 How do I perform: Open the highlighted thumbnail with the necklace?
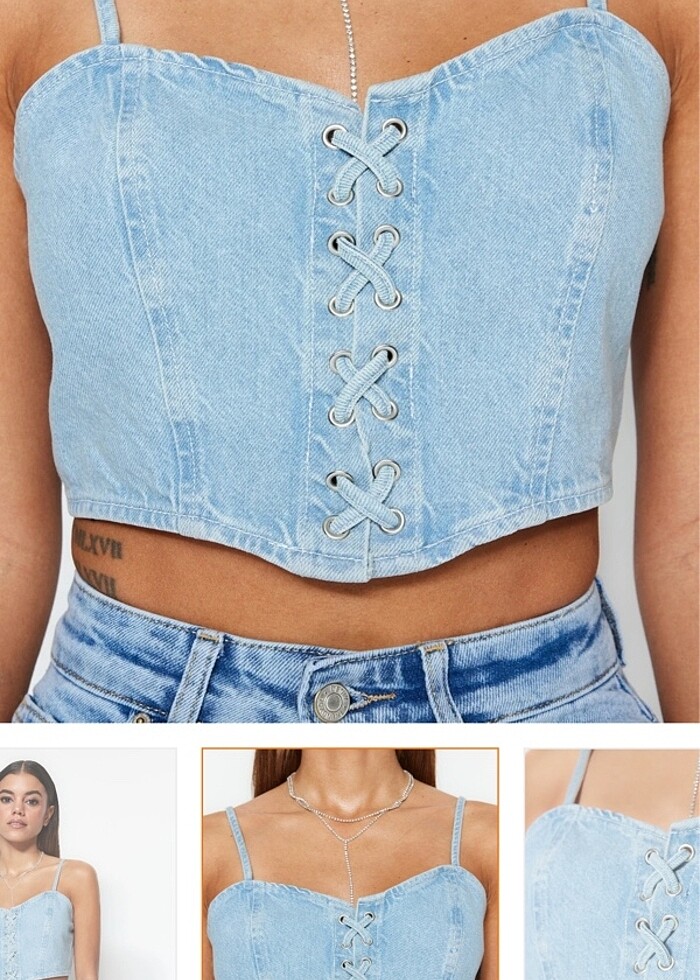point(350,864)
